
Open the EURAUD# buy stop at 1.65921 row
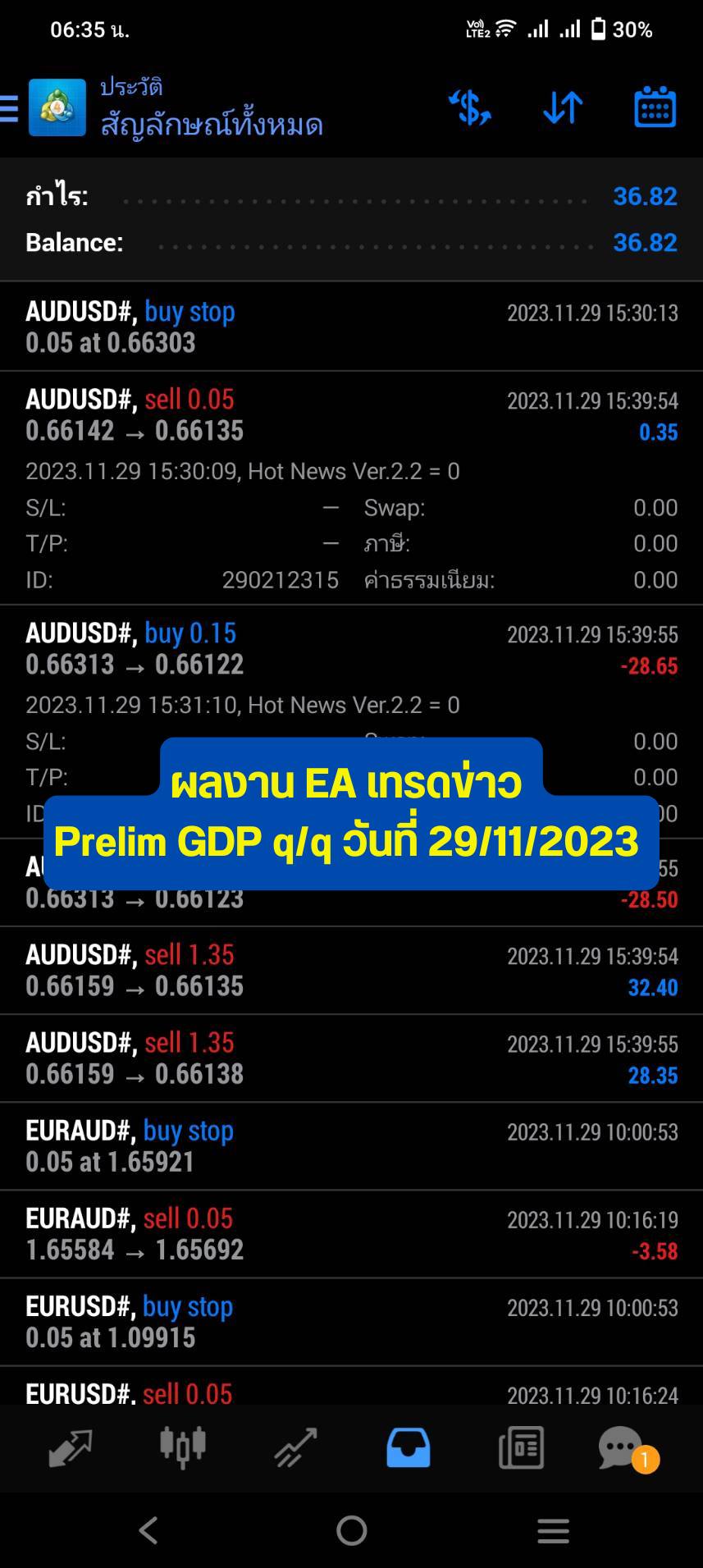pyautogui.click(x=351, y=1146)
